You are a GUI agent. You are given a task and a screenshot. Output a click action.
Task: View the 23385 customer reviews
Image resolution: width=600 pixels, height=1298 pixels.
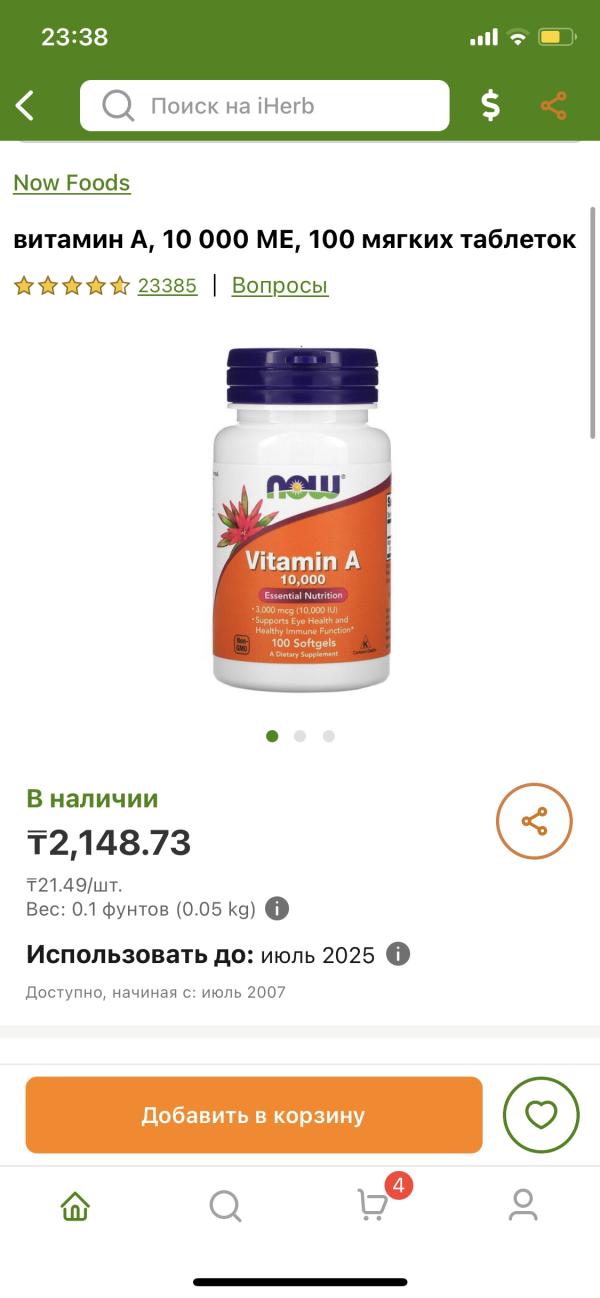[x=167, y=286]
